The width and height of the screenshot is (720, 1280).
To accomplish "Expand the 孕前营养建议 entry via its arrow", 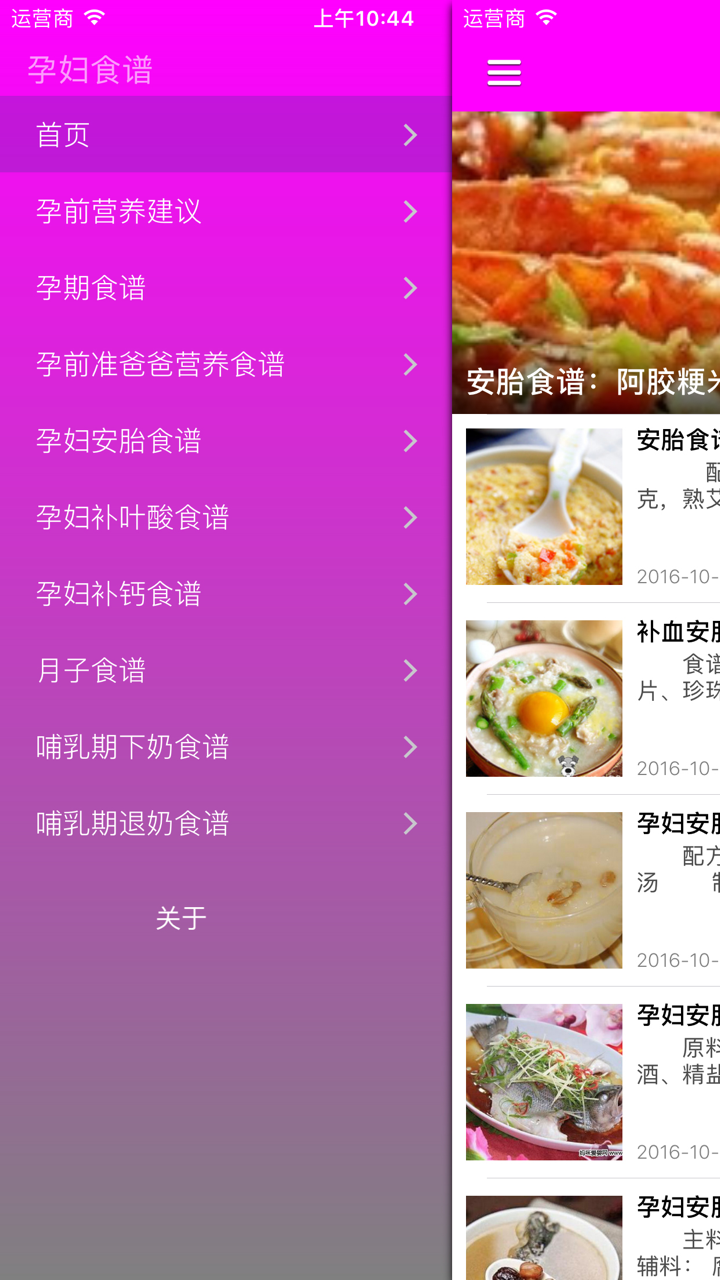I will coord(410,212).
